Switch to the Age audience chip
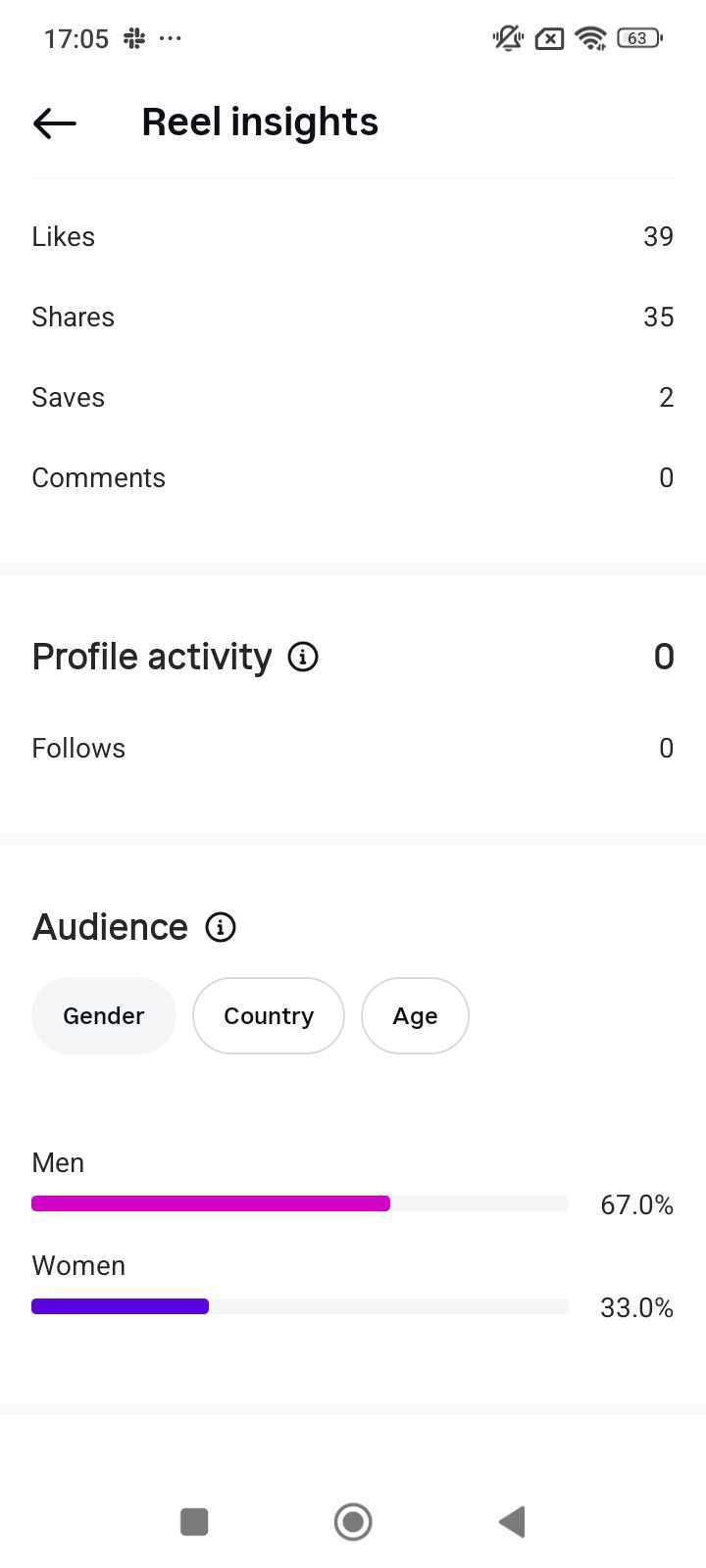The width and height of the screenshot is (706, 1568). 415,1015
